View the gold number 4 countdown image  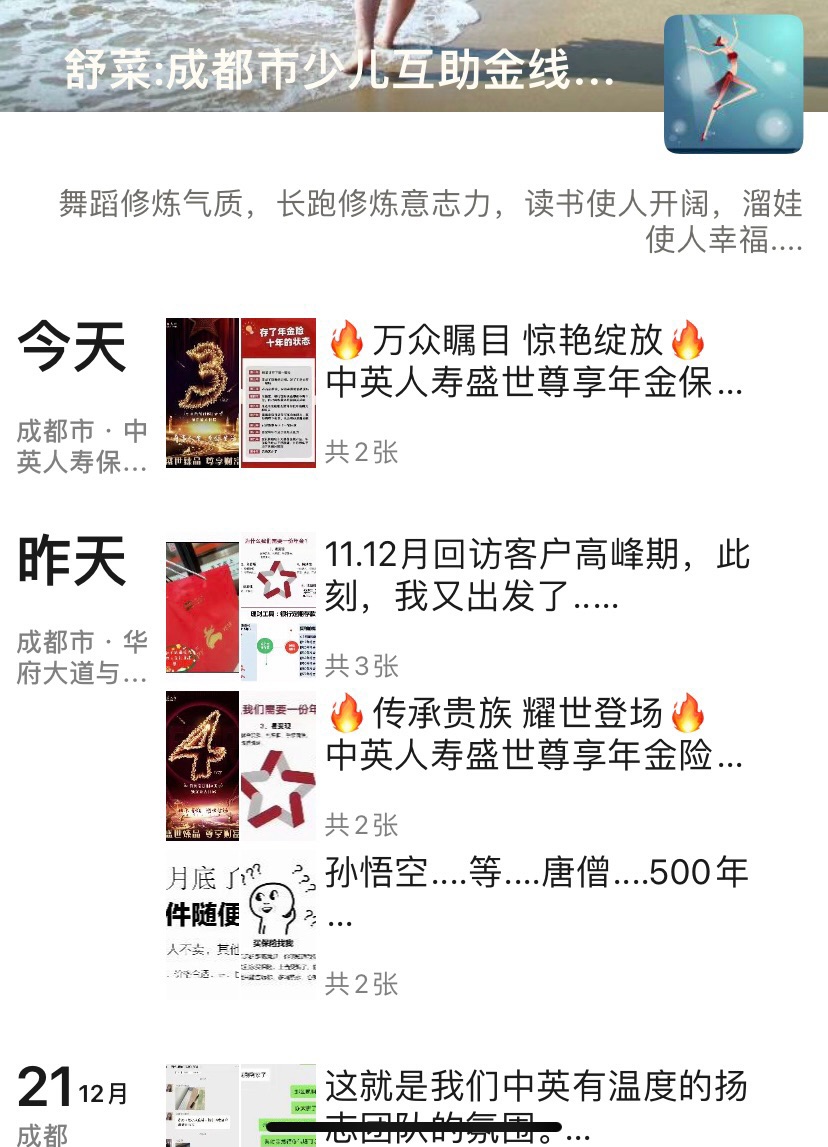pos(202,765)
